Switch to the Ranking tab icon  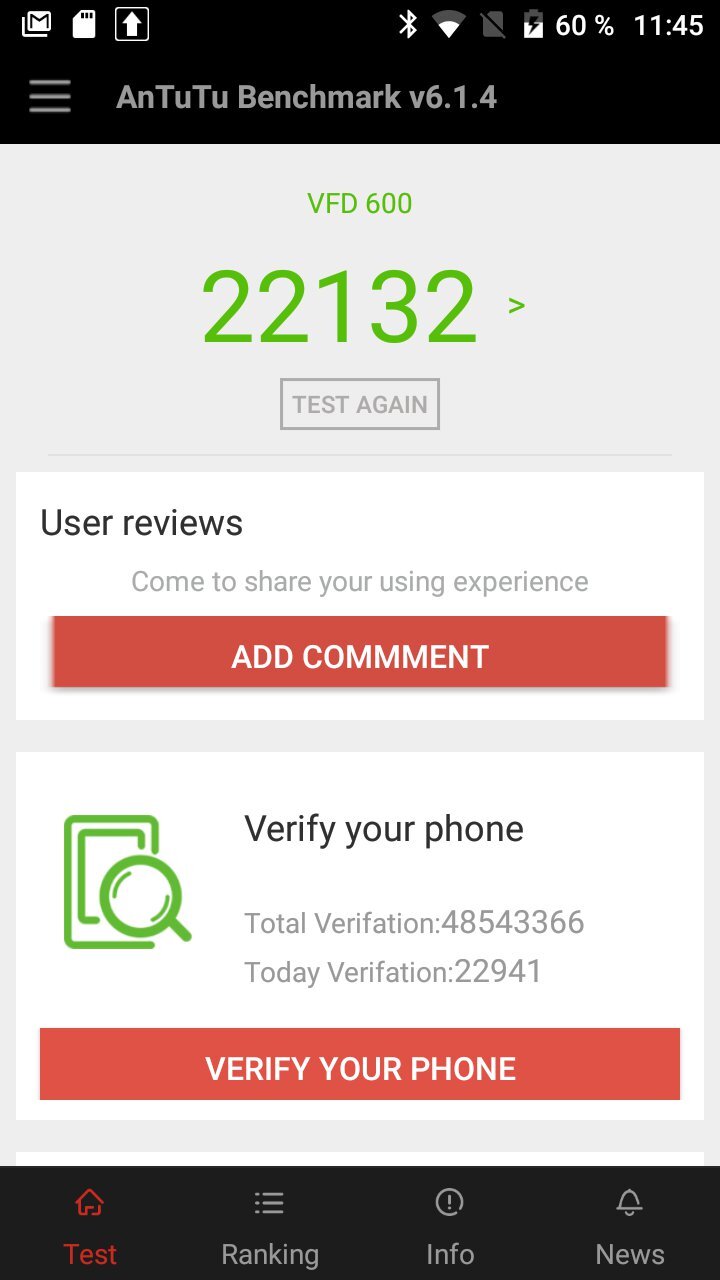(x=269, y=1203)
